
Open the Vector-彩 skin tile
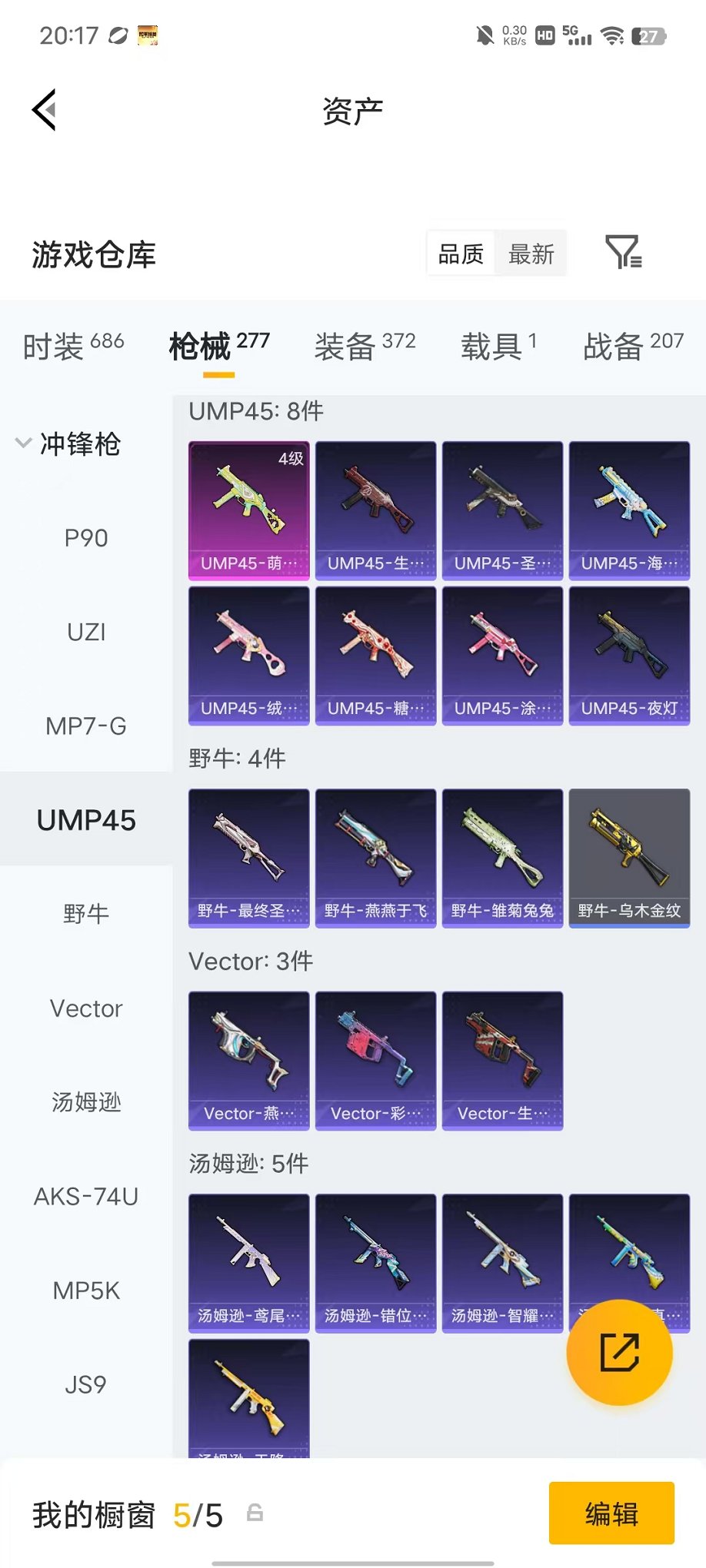pyautogui.click(x=376, y=1061)
